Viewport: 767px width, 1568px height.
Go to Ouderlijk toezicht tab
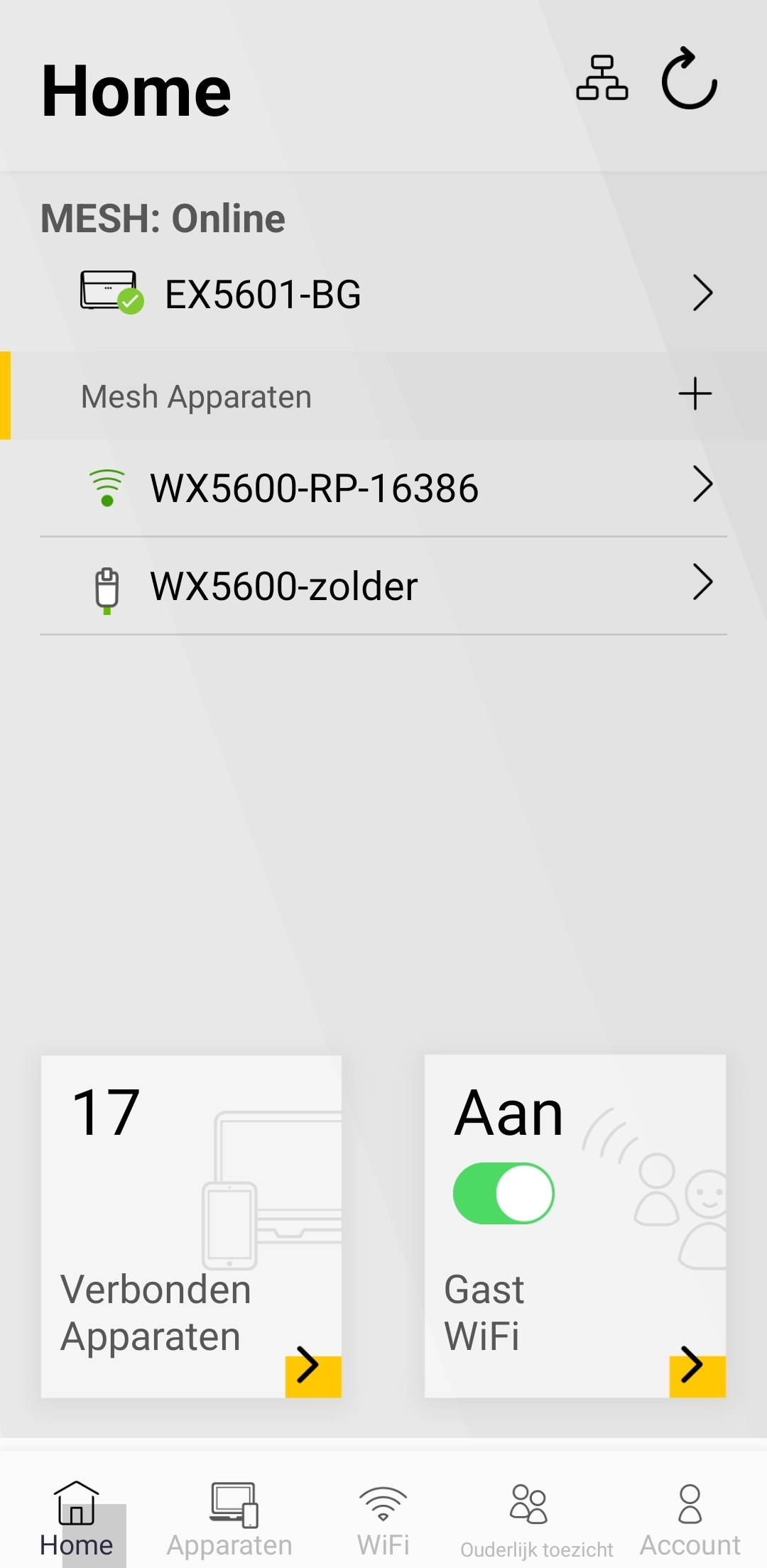[x=536, y=1520]
